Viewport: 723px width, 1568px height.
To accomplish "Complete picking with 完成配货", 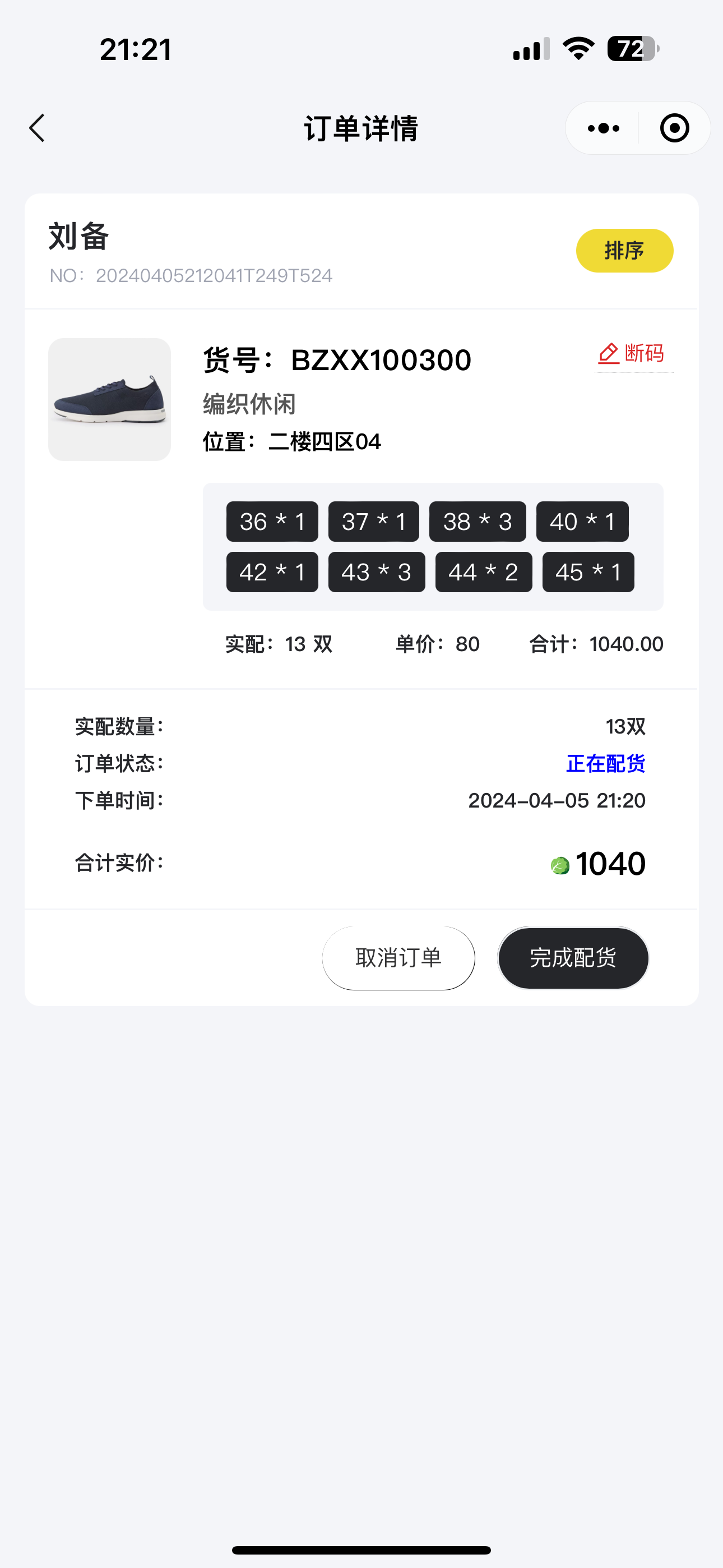I will click(x=573, y=958).
